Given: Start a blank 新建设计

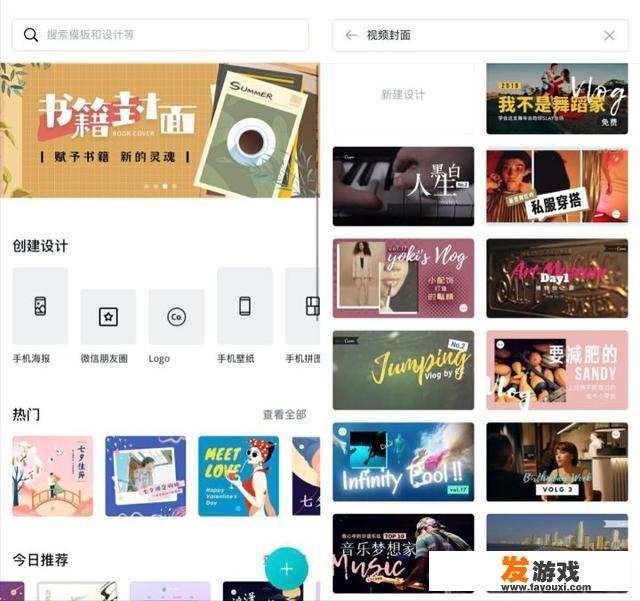Looking at the screenshot, I should point(403,97).
